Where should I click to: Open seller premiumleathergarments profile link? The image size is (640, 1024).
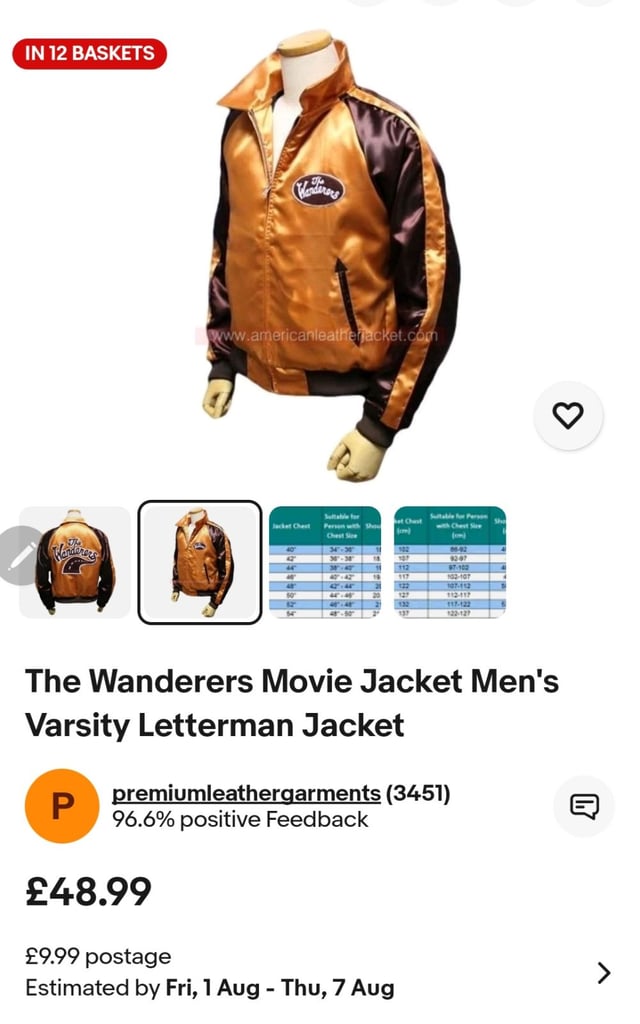246,793
